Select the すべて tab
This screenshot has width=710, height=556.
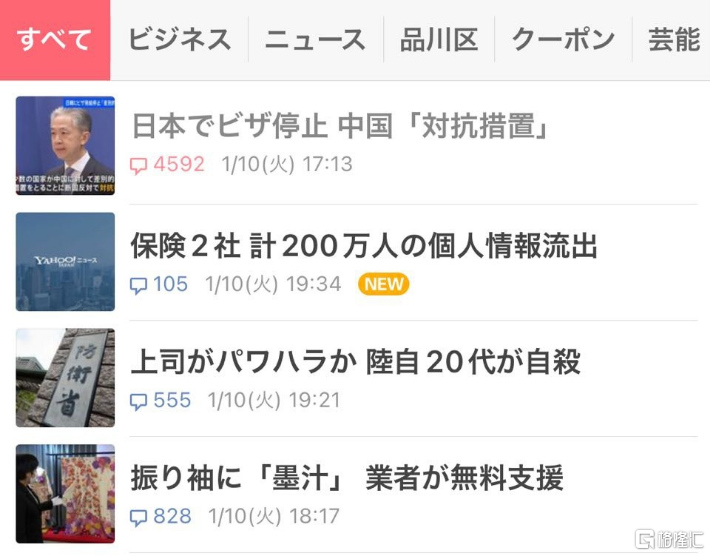(55, 40)
